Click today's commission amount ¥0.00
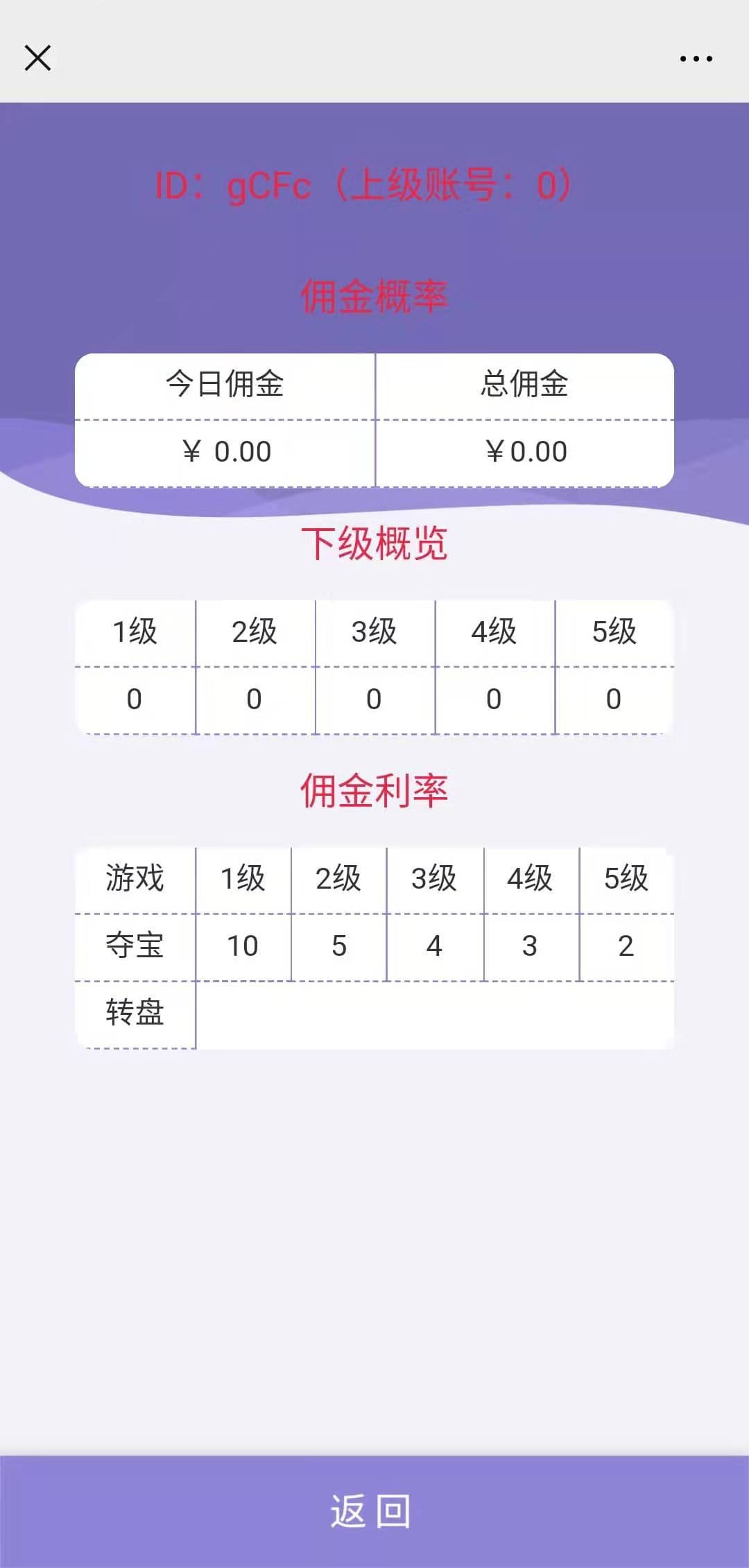 tap(224, 451)
